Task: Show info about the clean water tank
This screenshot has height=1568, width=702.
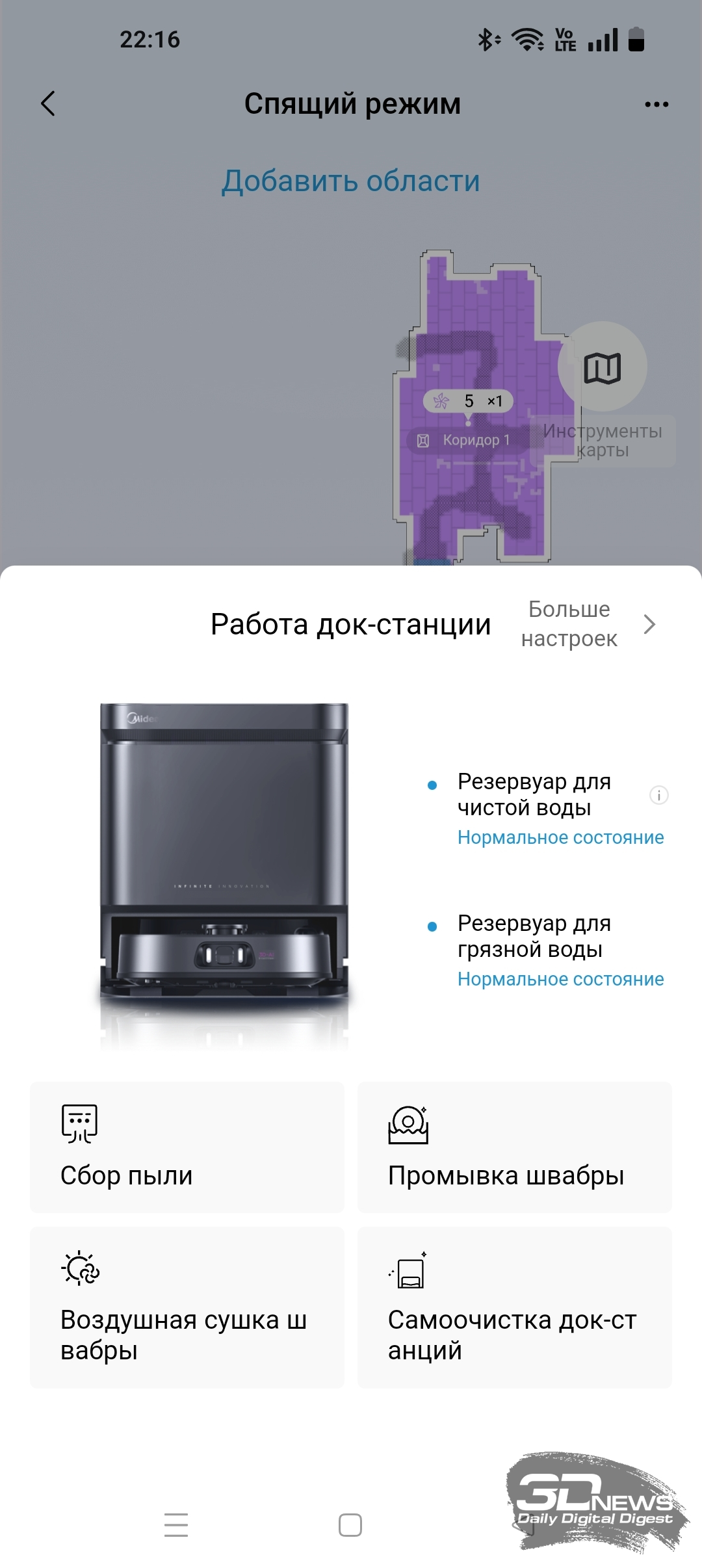Action: click(658, 795)
